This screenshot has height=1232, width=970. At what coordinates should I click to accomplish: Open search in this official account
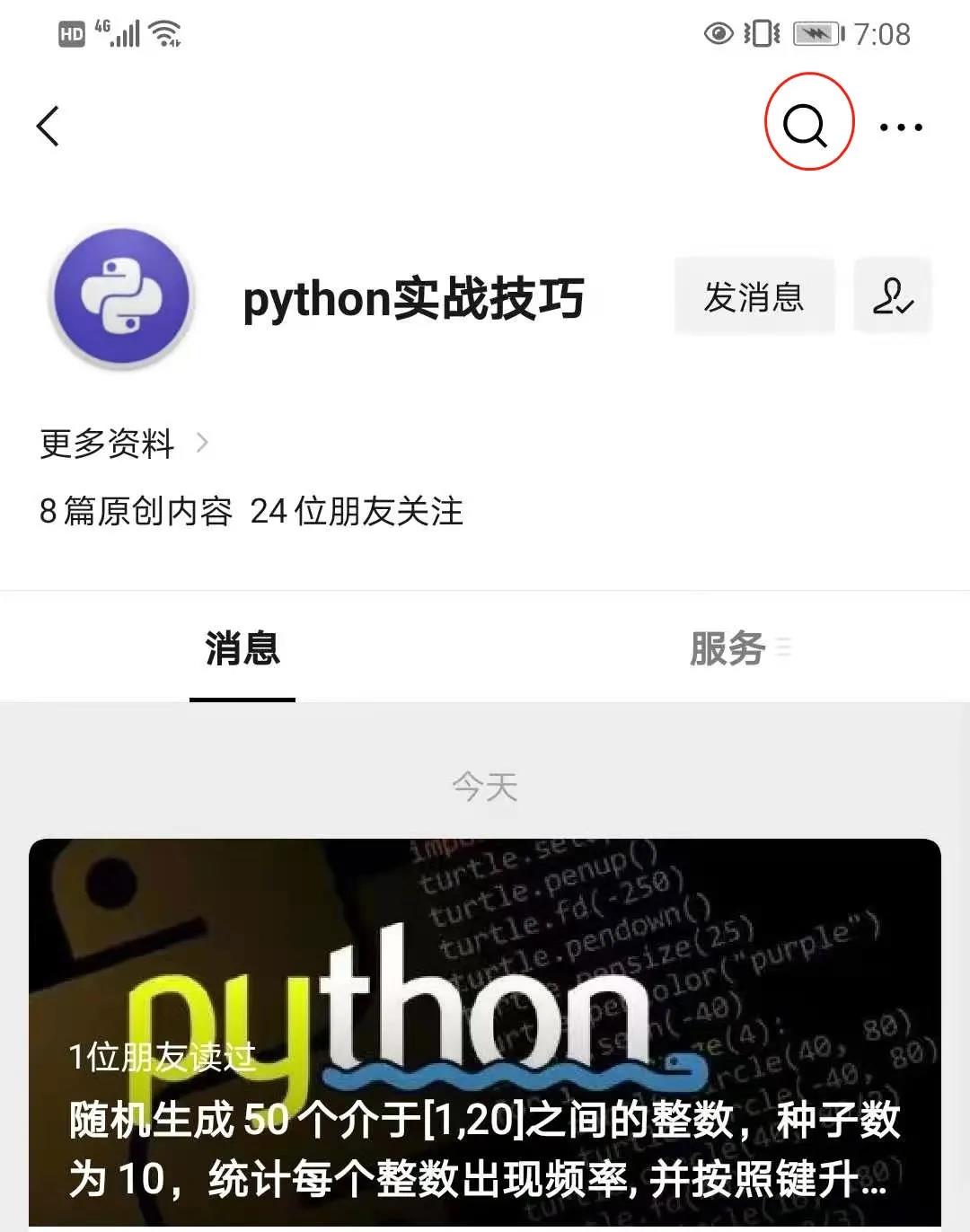point(806,124)
